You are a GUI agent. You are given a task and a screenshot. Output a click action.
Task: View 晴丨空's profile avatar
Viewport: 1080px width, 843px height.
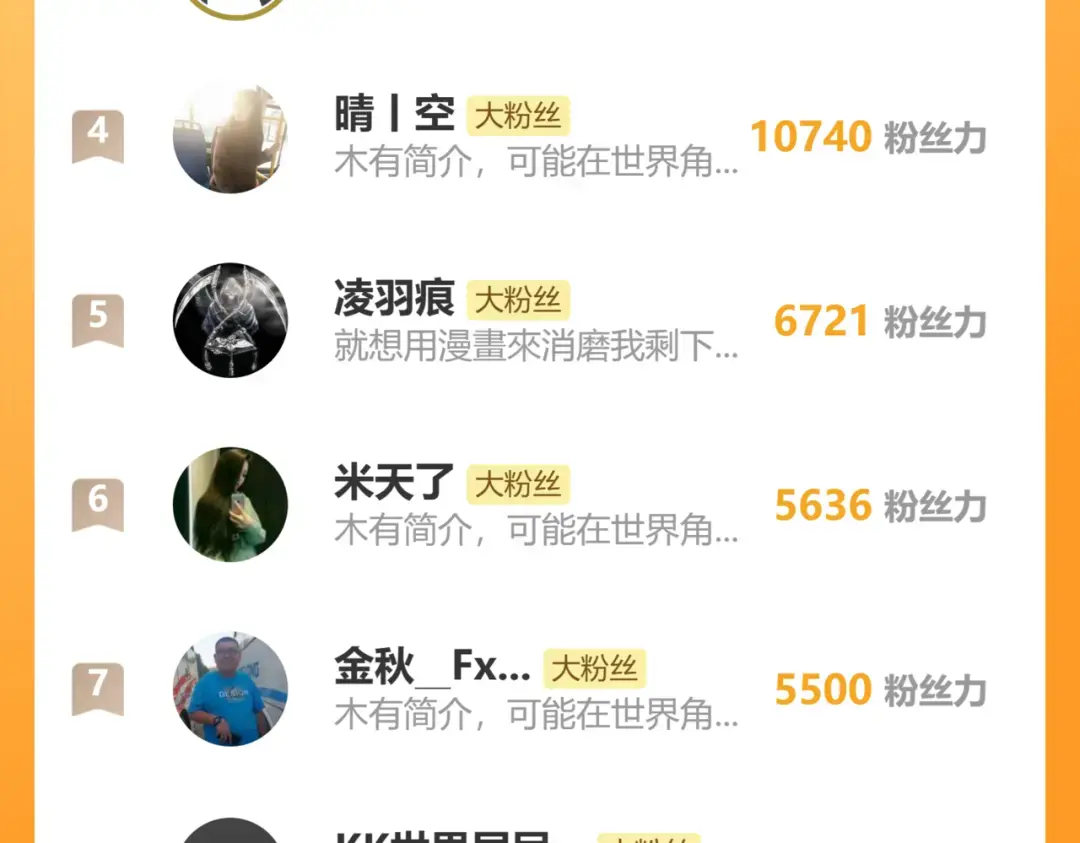coord(230,137)
